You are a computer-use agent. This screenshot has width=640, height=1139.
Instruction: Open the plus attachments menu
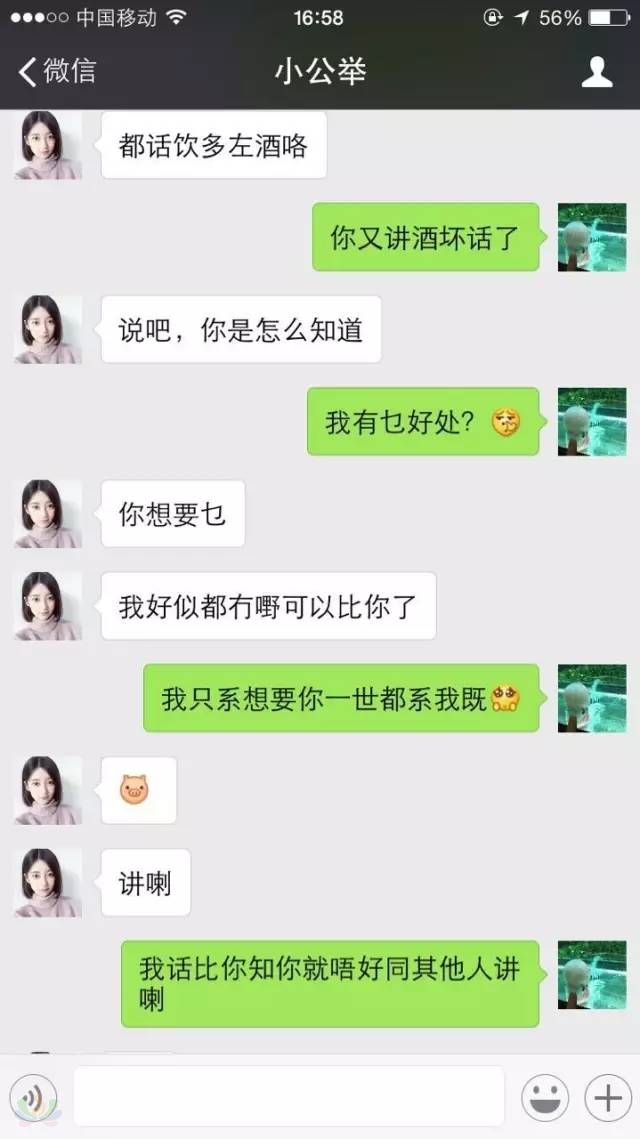pos(607,1098)
